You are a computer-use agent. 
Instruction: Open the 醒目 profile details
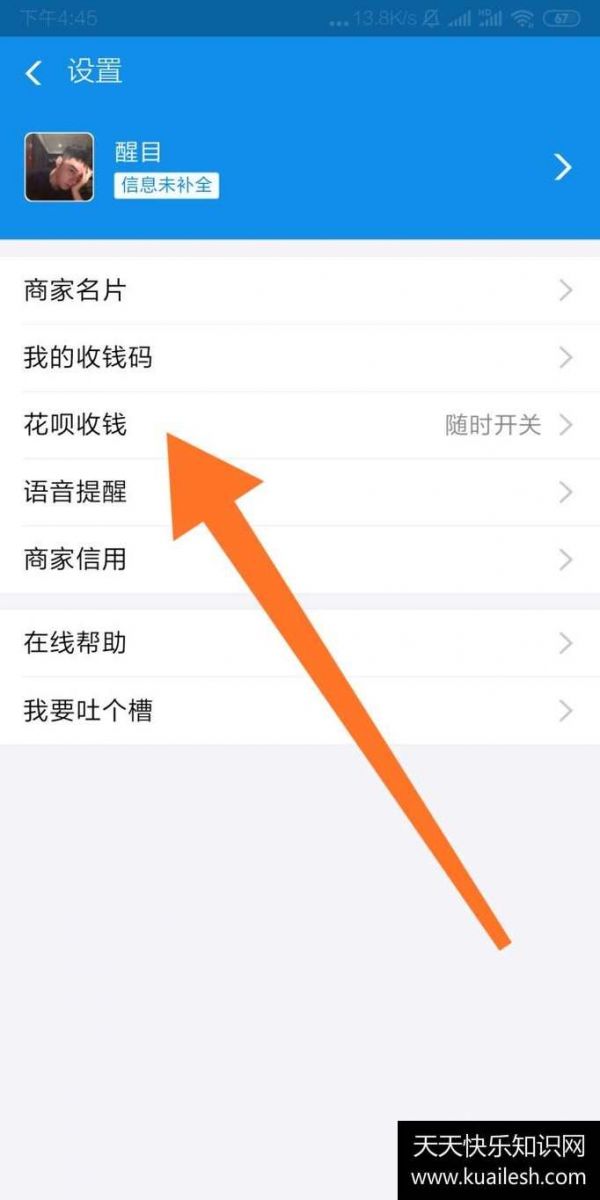click(x=300, y=167)
